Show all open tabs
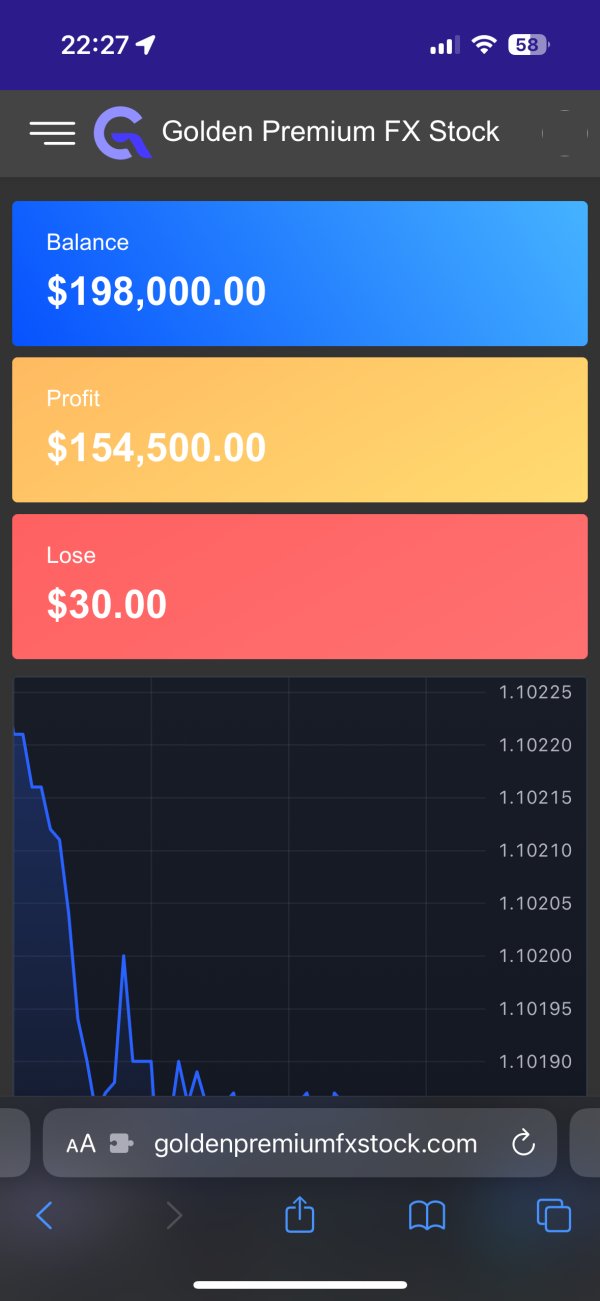 554,1215
